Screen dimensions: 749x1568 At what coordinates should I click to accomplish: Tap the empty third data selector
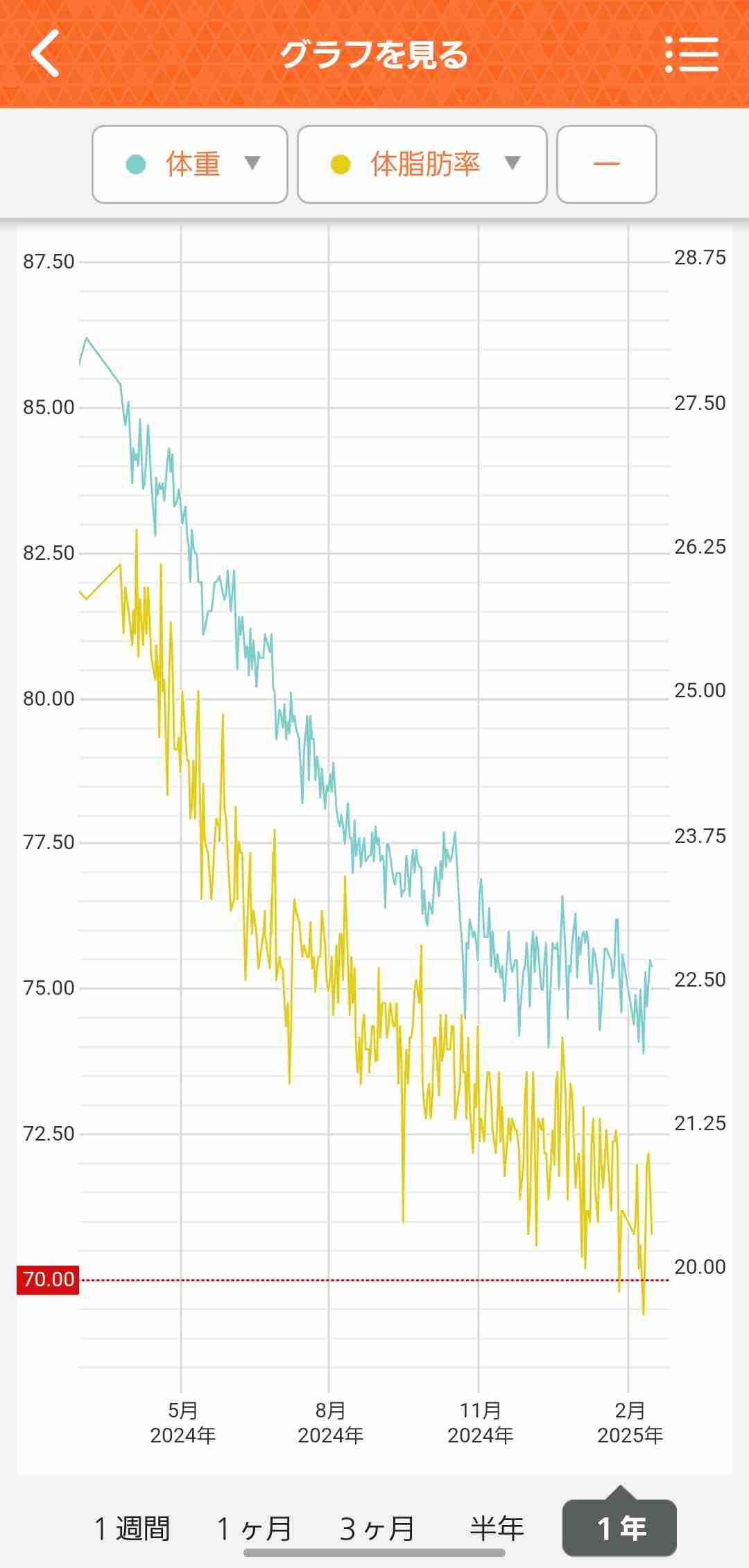pos(606,164)
